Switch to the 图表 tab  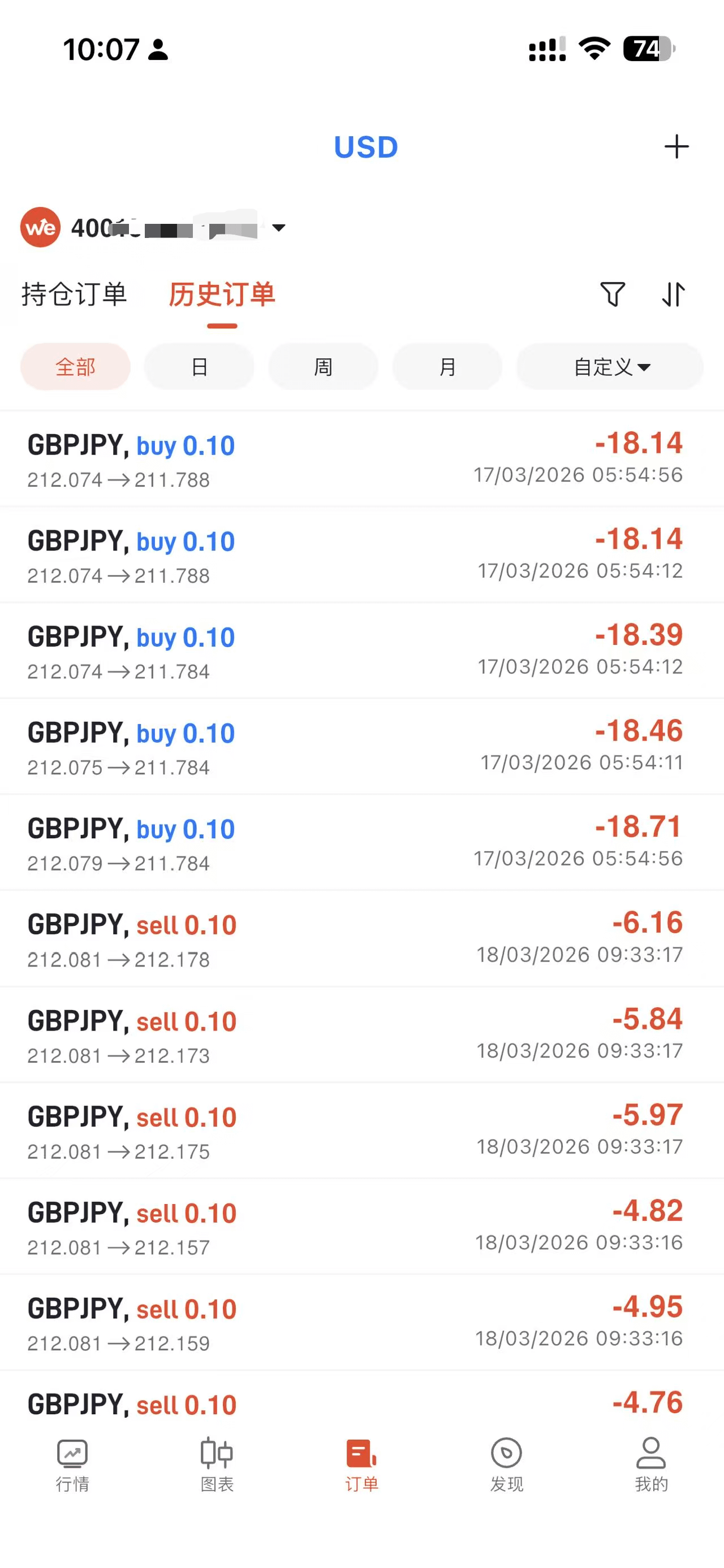click(x=217, y=1465)
